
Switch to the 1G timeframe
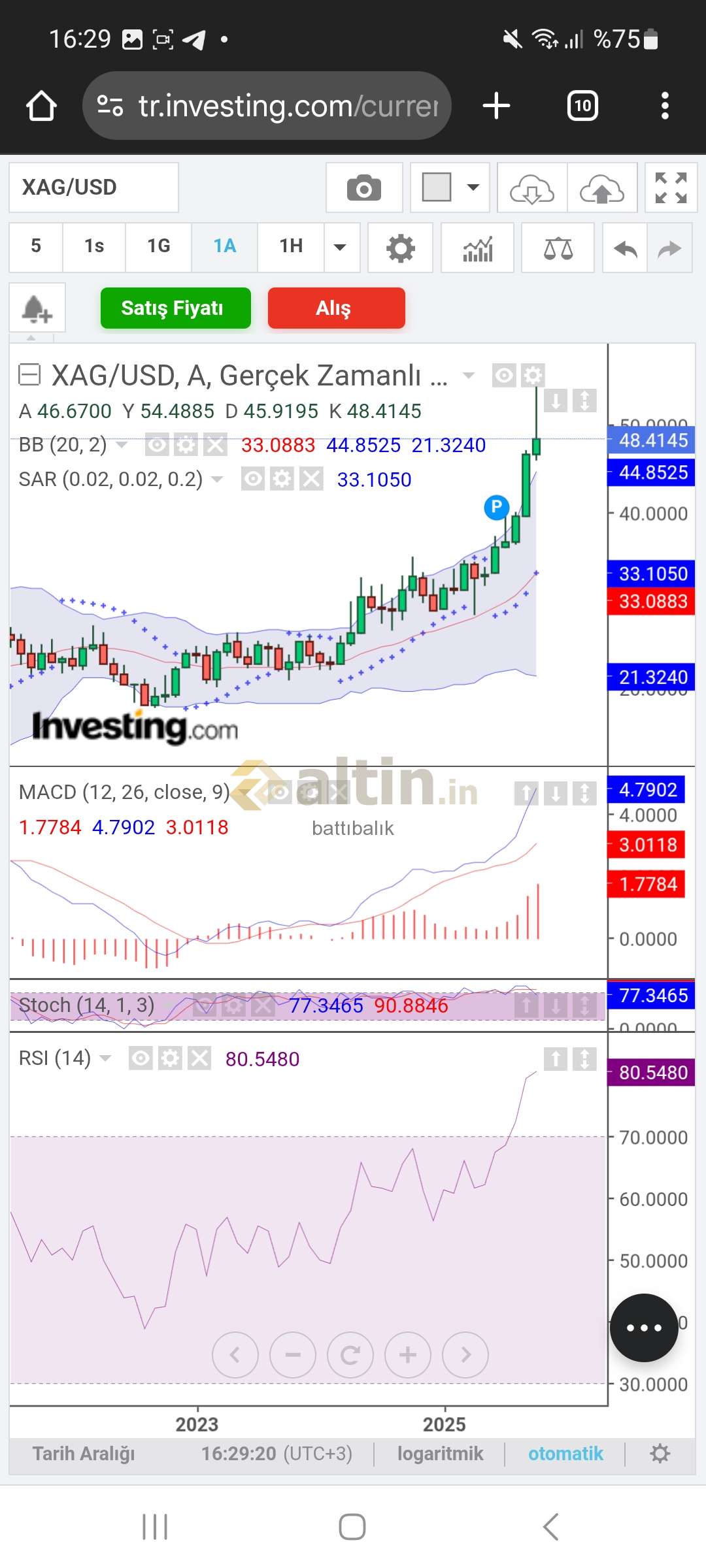click(159, 246)
